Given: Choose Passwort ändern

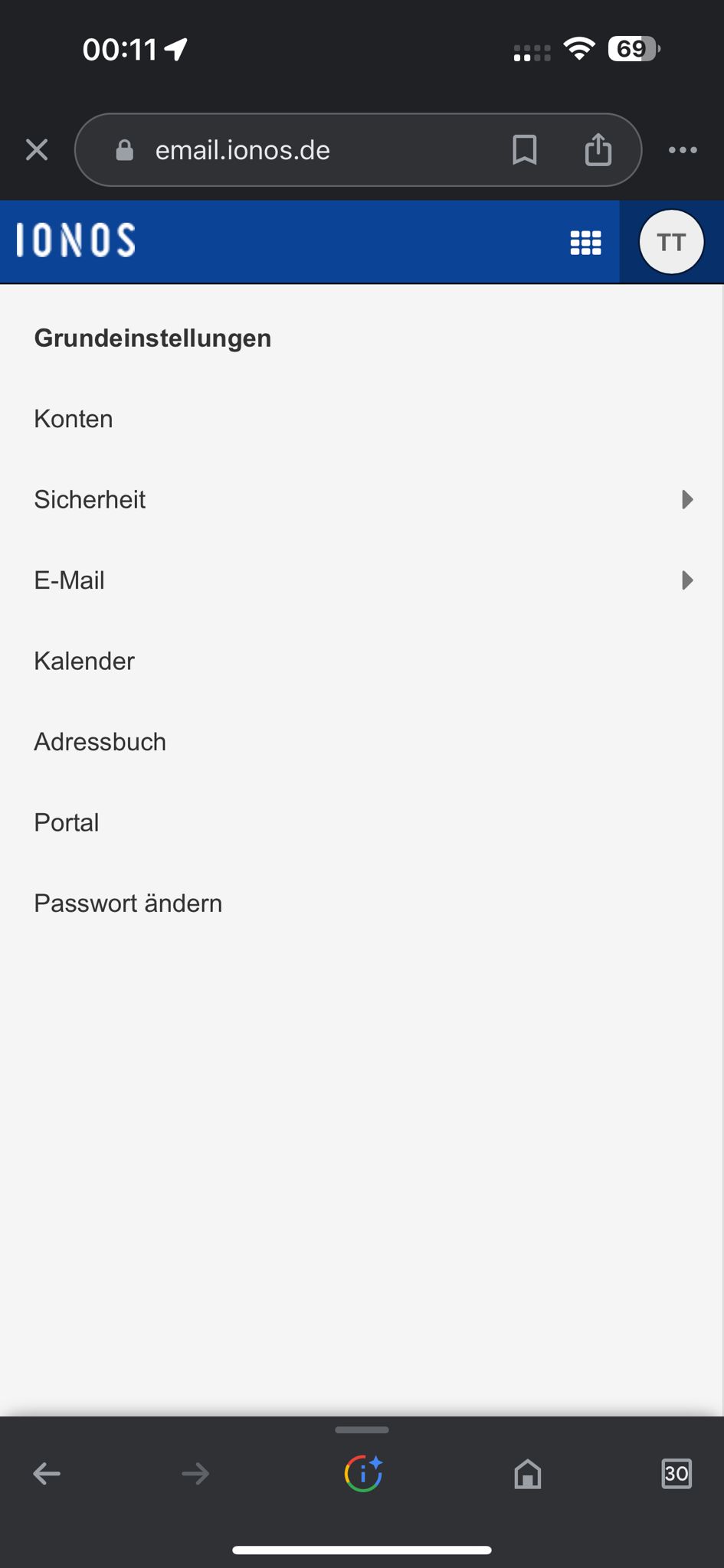Looking at the screenshot, I should [128, 903].
